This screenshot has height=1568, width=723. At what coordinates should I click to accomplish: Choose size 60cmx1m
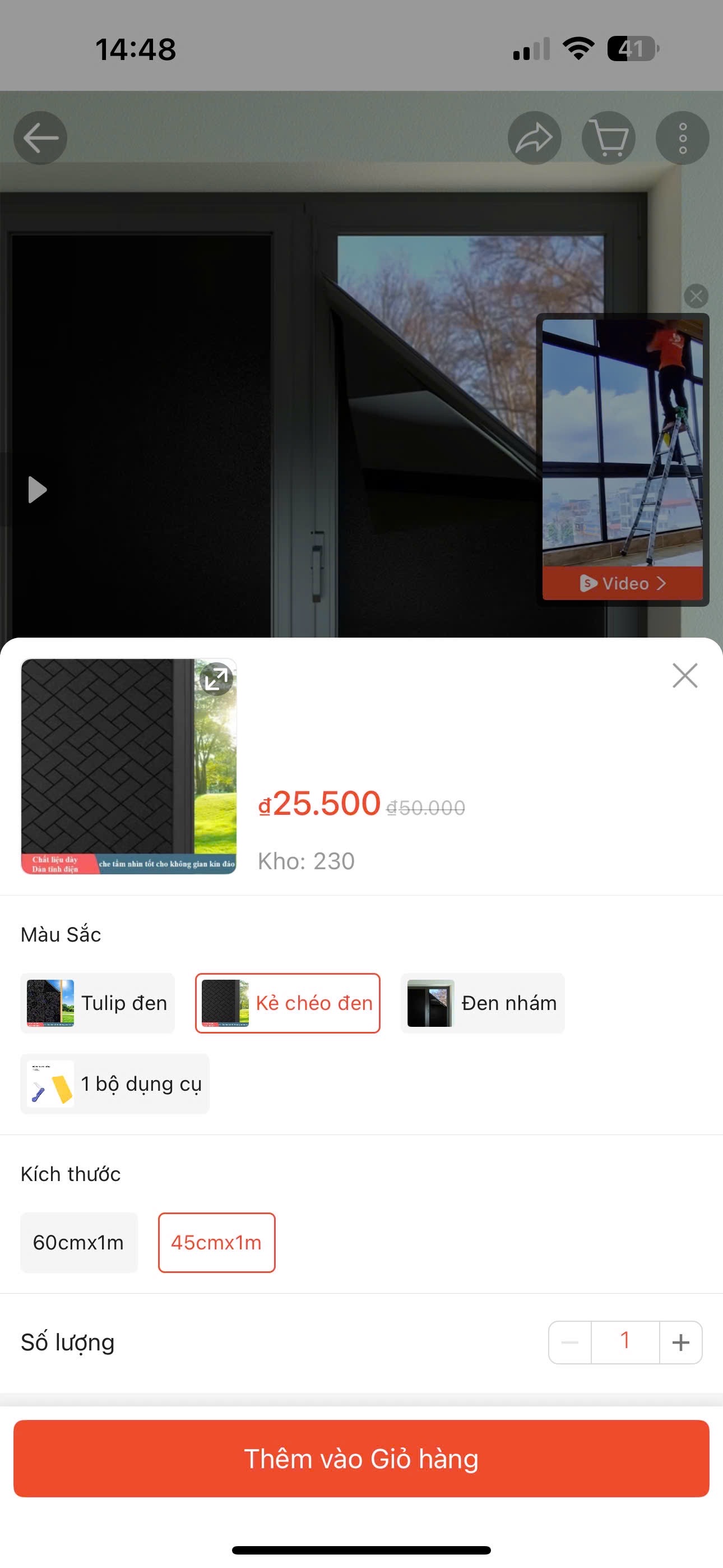point(78,1242)
